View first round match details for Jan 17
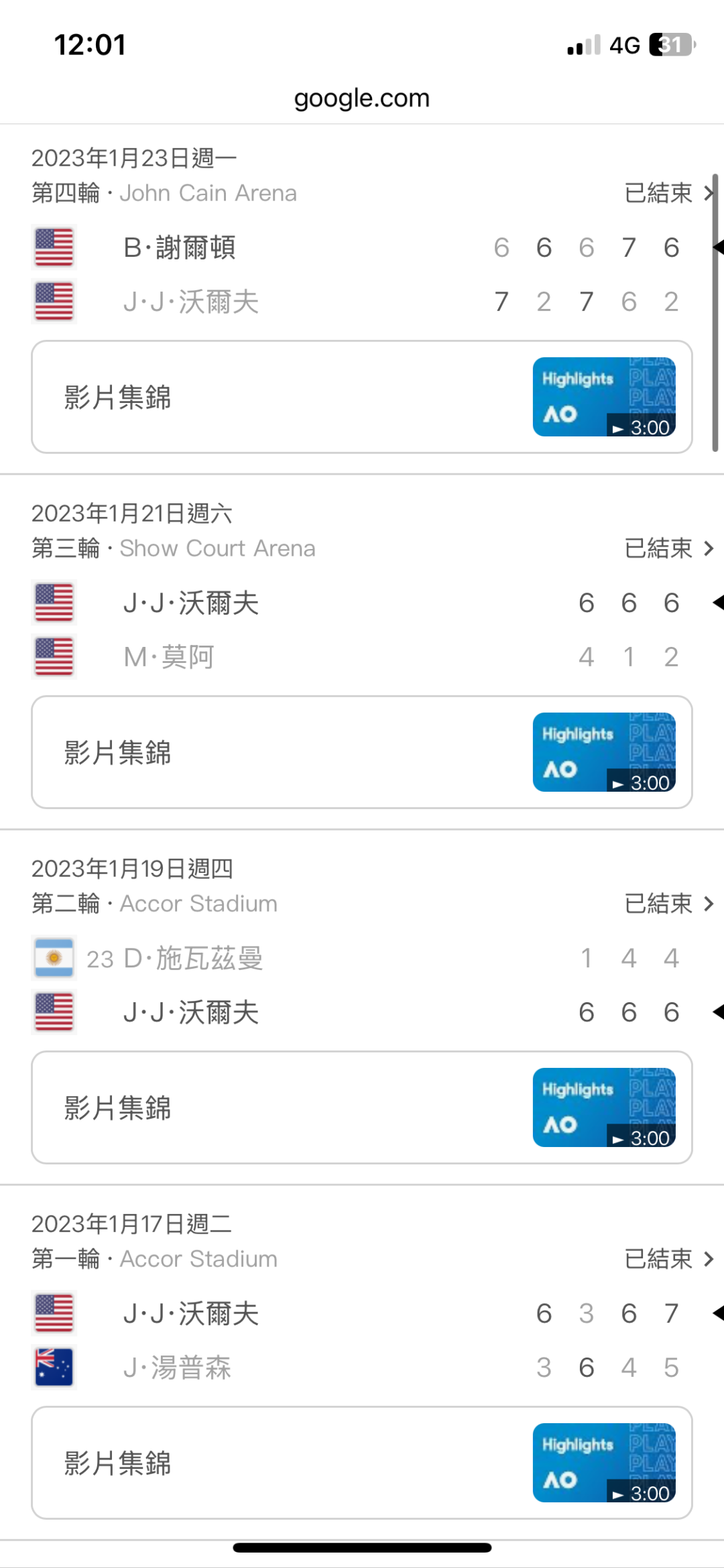724x1568 pixels. [x=668, y=1260]
